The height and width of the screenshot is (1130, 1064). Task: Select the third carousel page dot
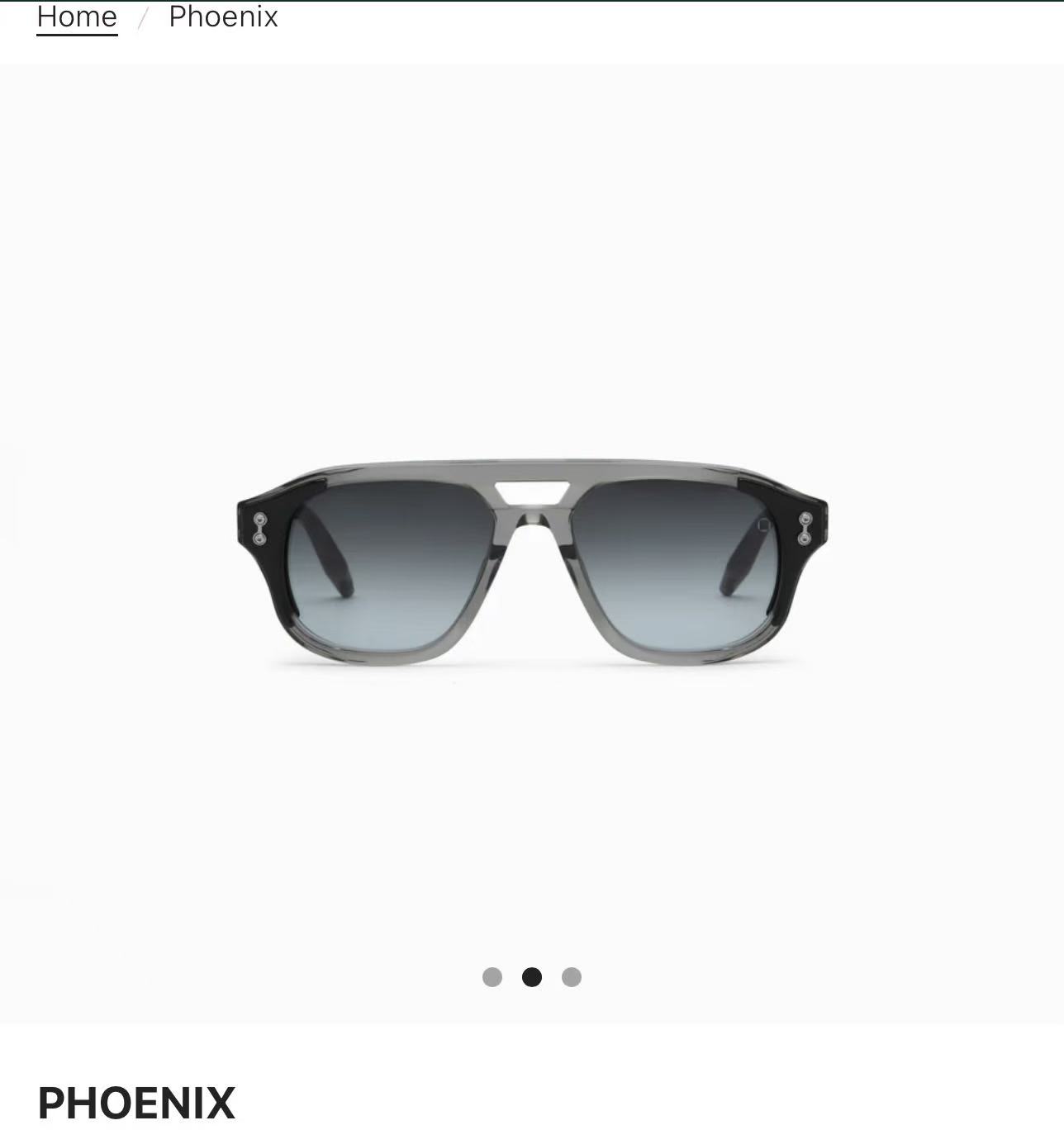coord(572,977)
